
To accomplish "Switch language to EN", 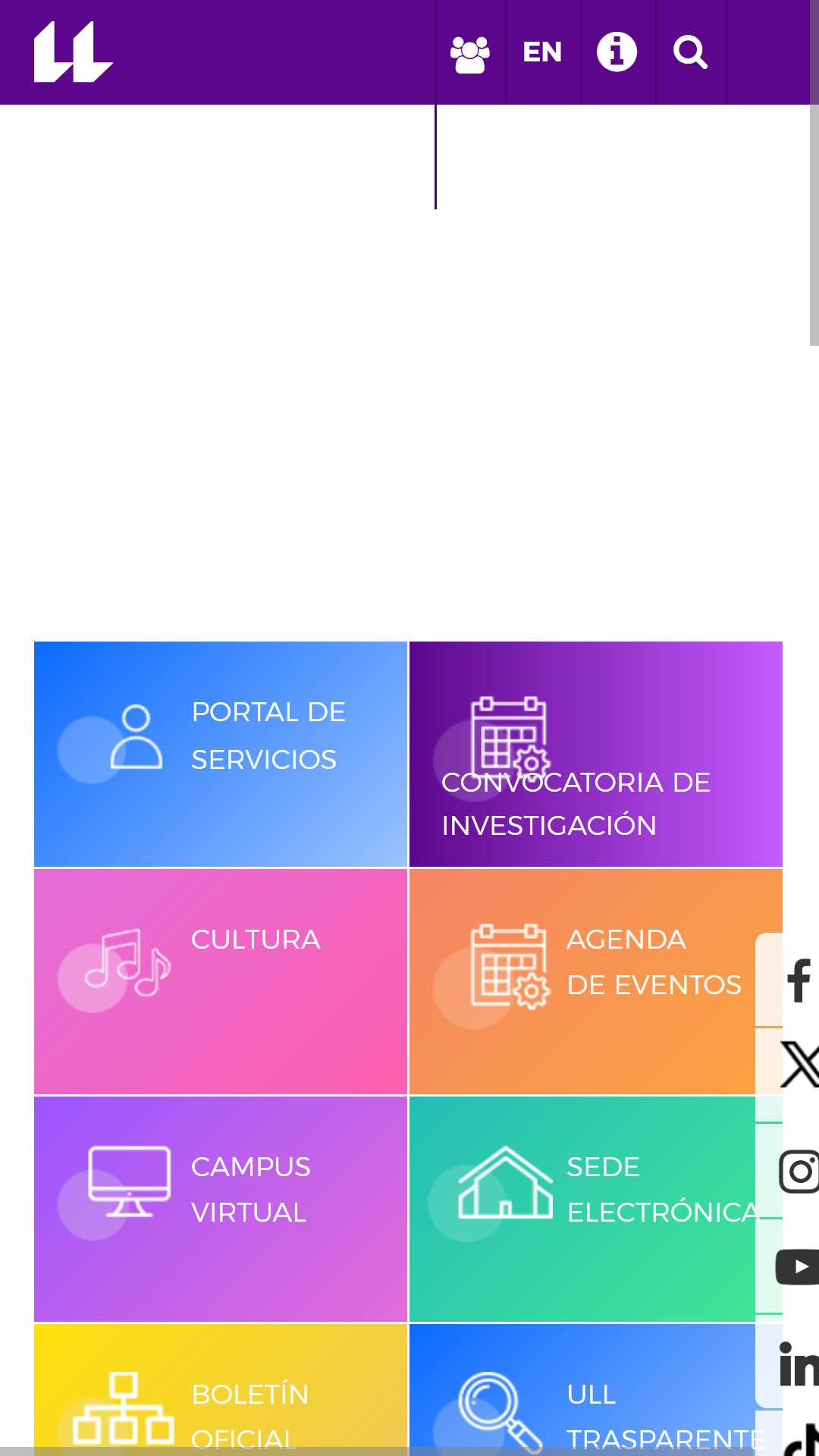I will (x=542, y=53).
